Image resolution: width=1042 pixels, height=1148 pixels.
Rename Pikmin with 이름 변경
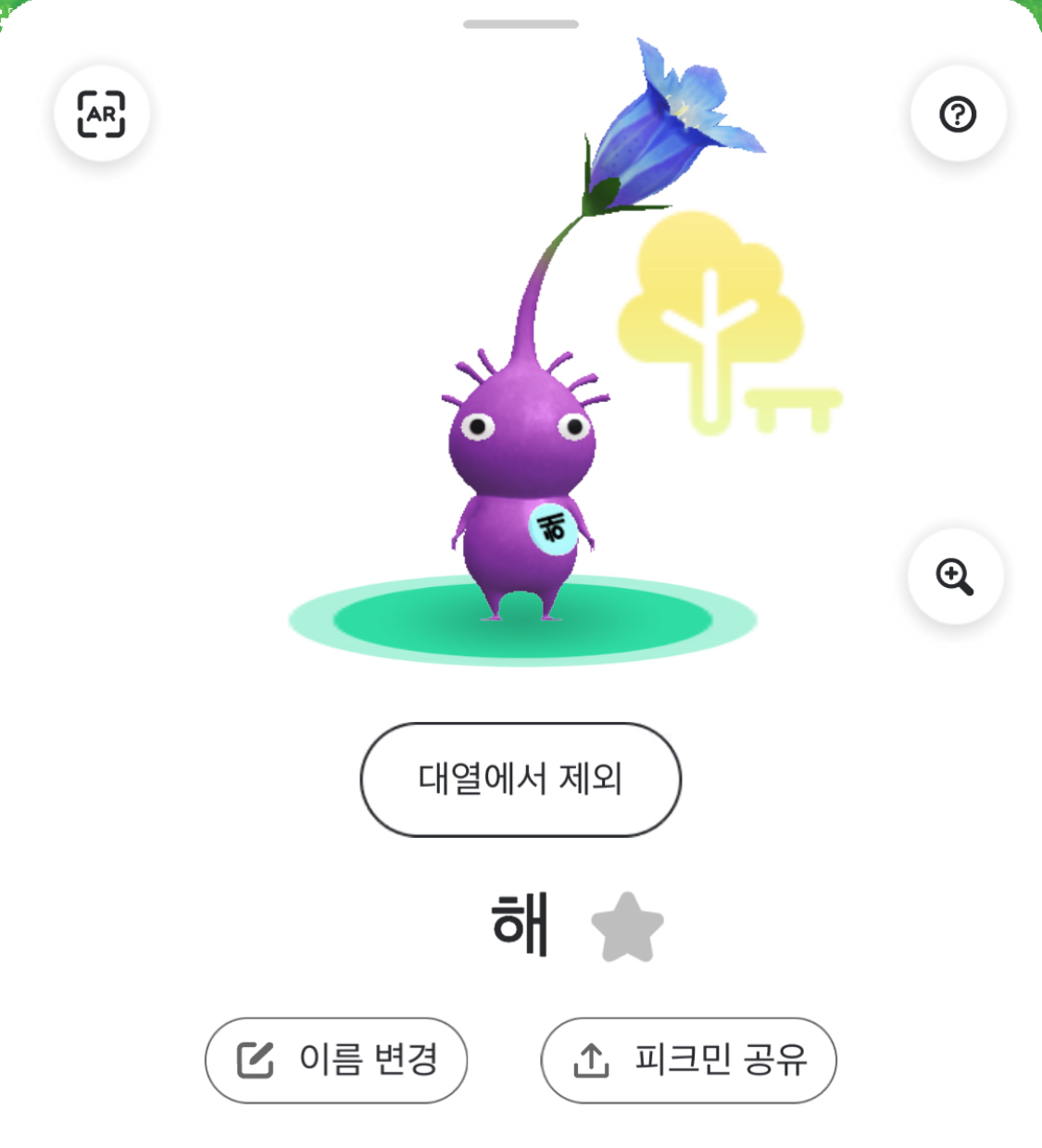(x=336, y=1060)
